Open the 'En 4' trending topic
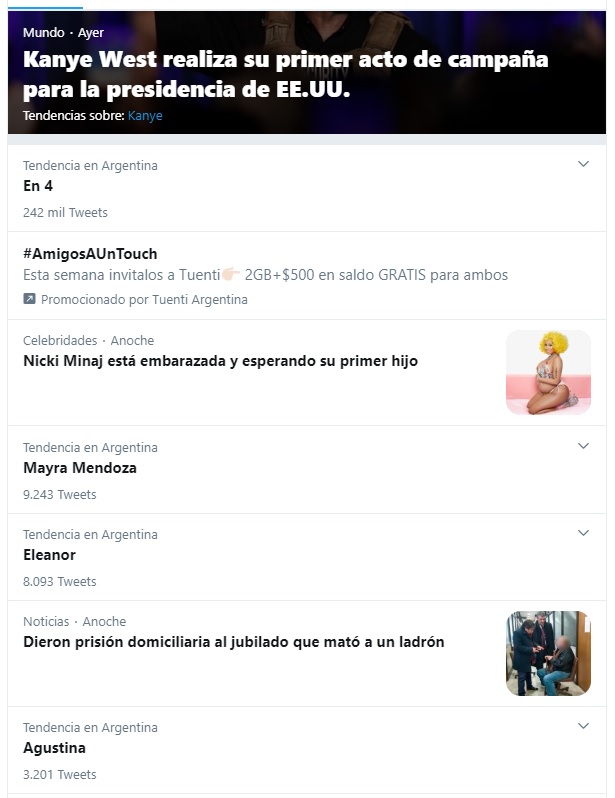Viewport: 615px width, 798px height. [38, 186]
